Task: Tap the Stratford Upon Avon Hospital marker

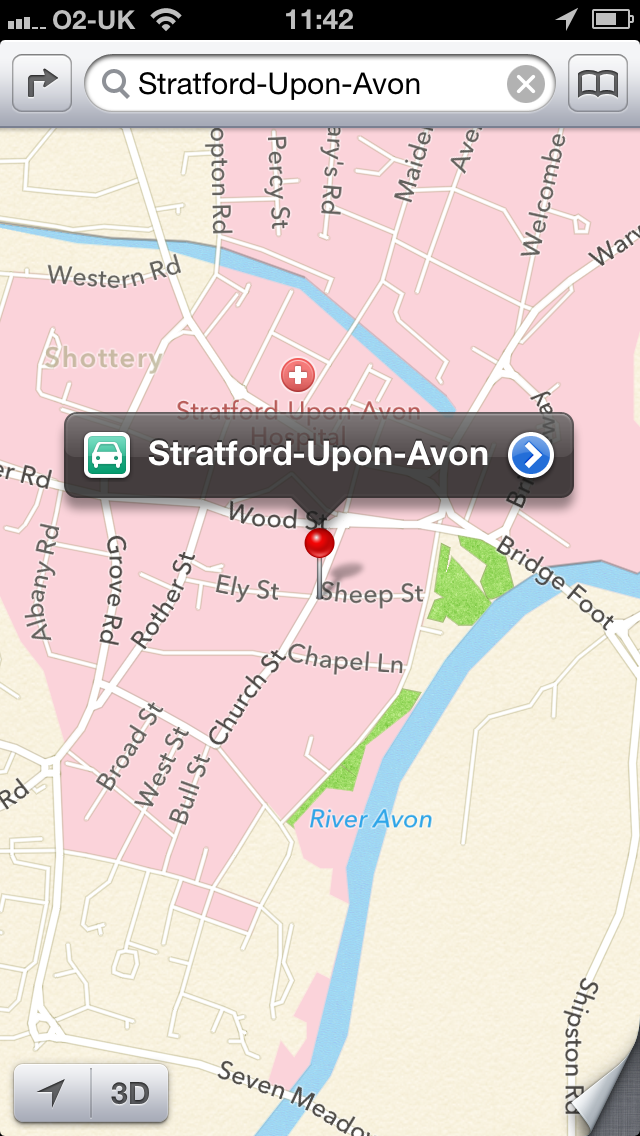Action: coord(298,376)
